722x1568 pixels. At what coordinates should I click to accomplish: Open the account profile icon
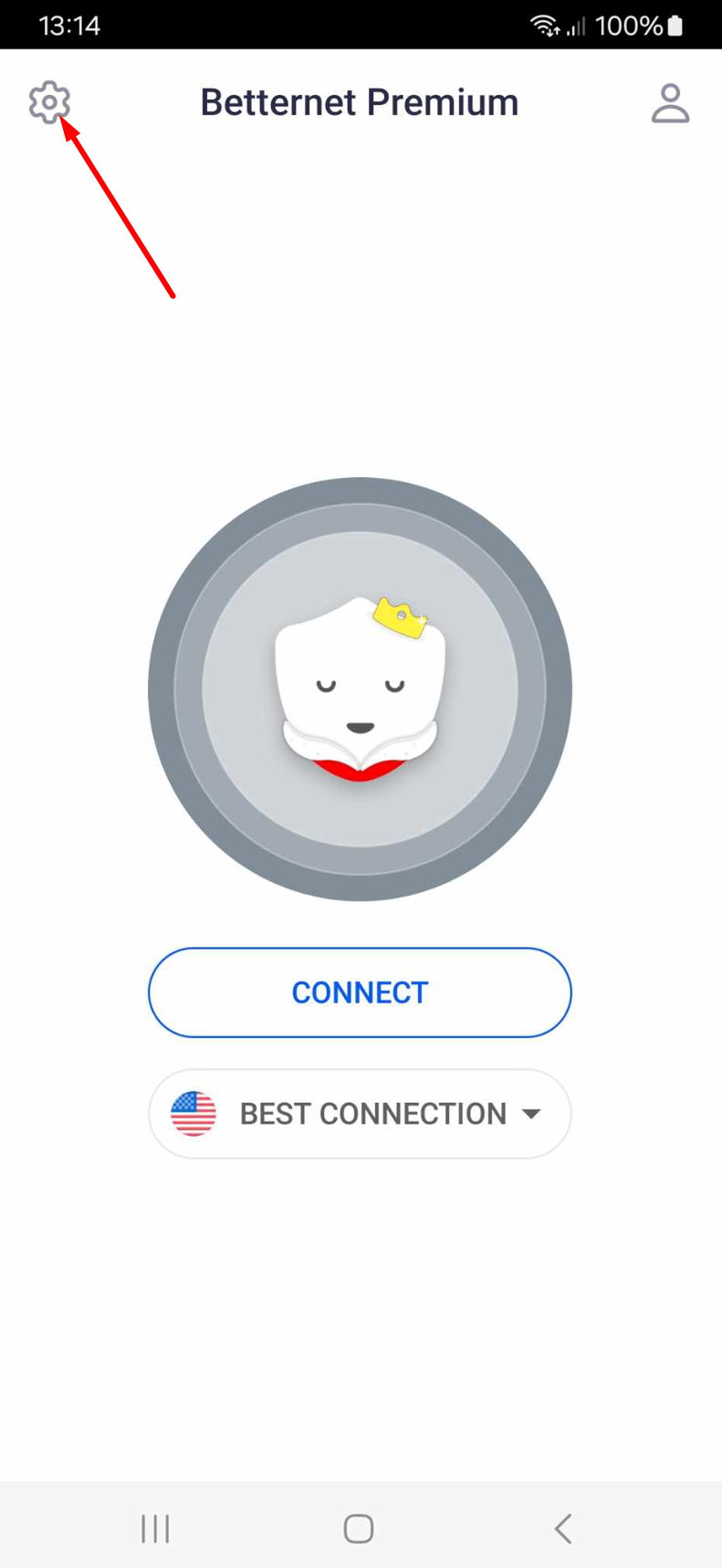tap(670, 103)
